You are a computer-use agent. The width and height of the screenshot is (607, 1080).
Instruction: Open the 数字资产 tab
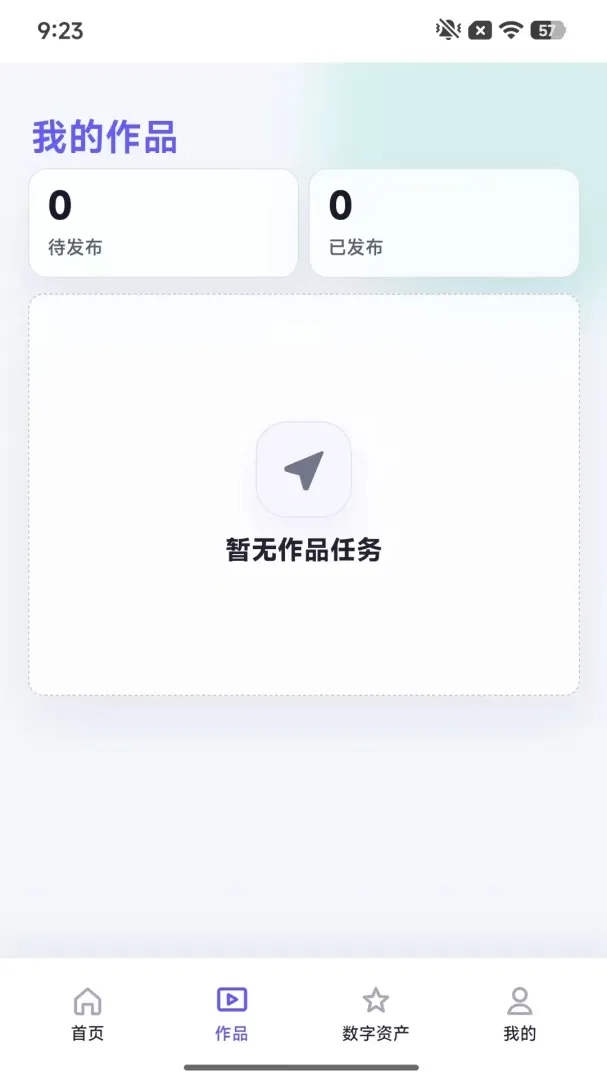pos(375,1014)
